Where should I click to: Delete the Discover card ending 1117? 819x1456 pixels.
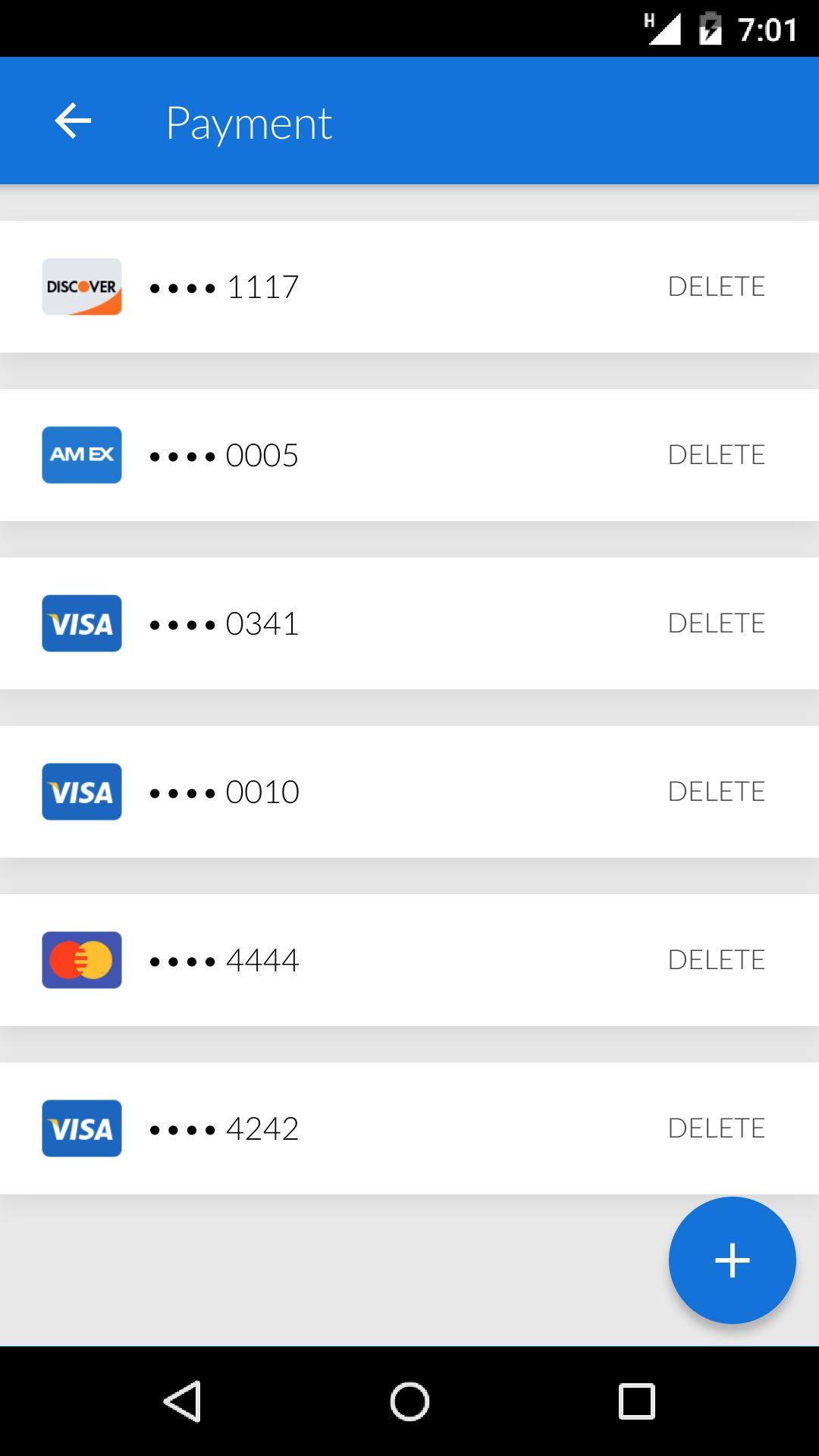coord(716,287)
